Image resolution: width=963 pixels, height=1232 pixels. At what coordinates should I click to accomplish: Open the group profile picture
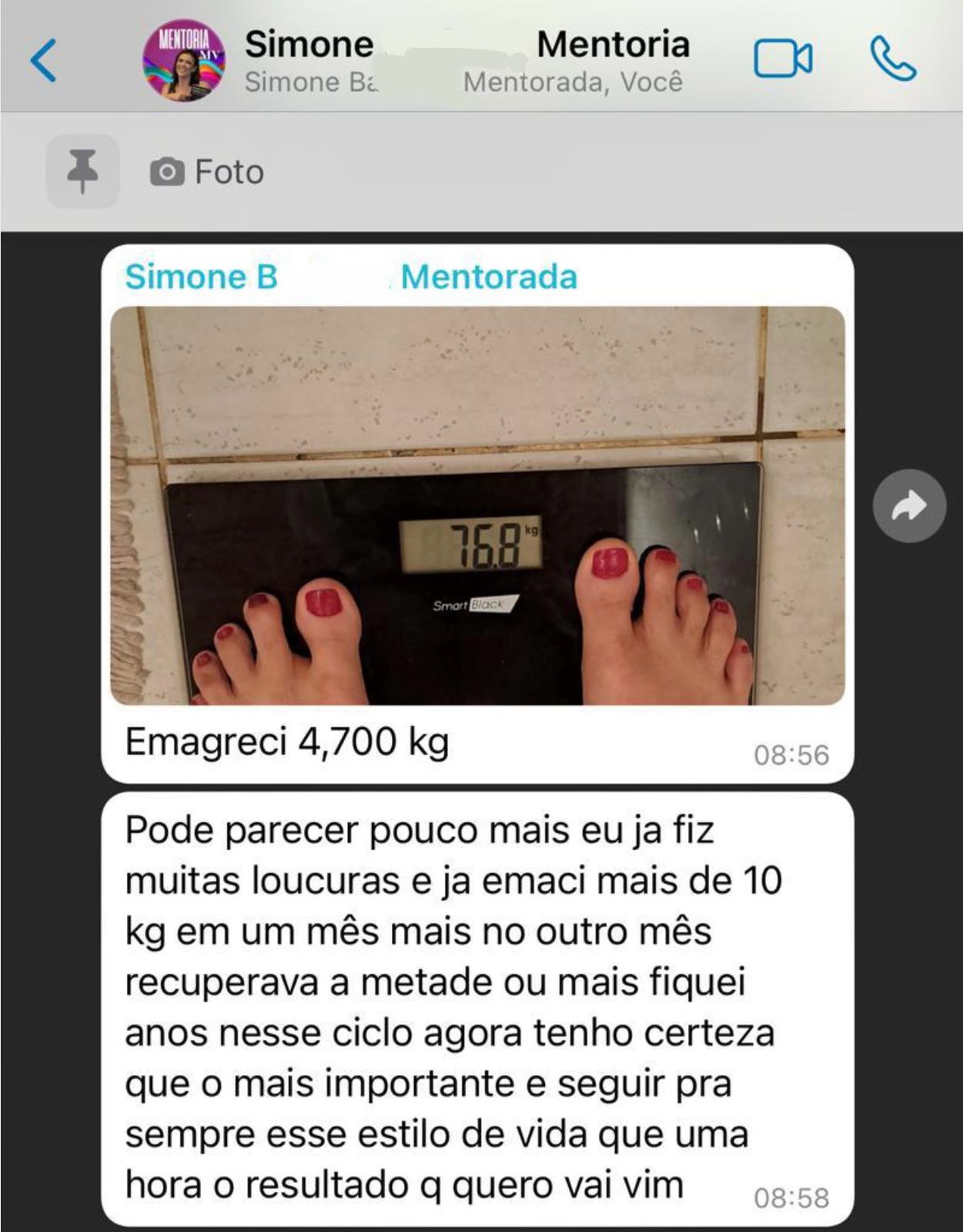pyautogui.click(x=184, y=61)
